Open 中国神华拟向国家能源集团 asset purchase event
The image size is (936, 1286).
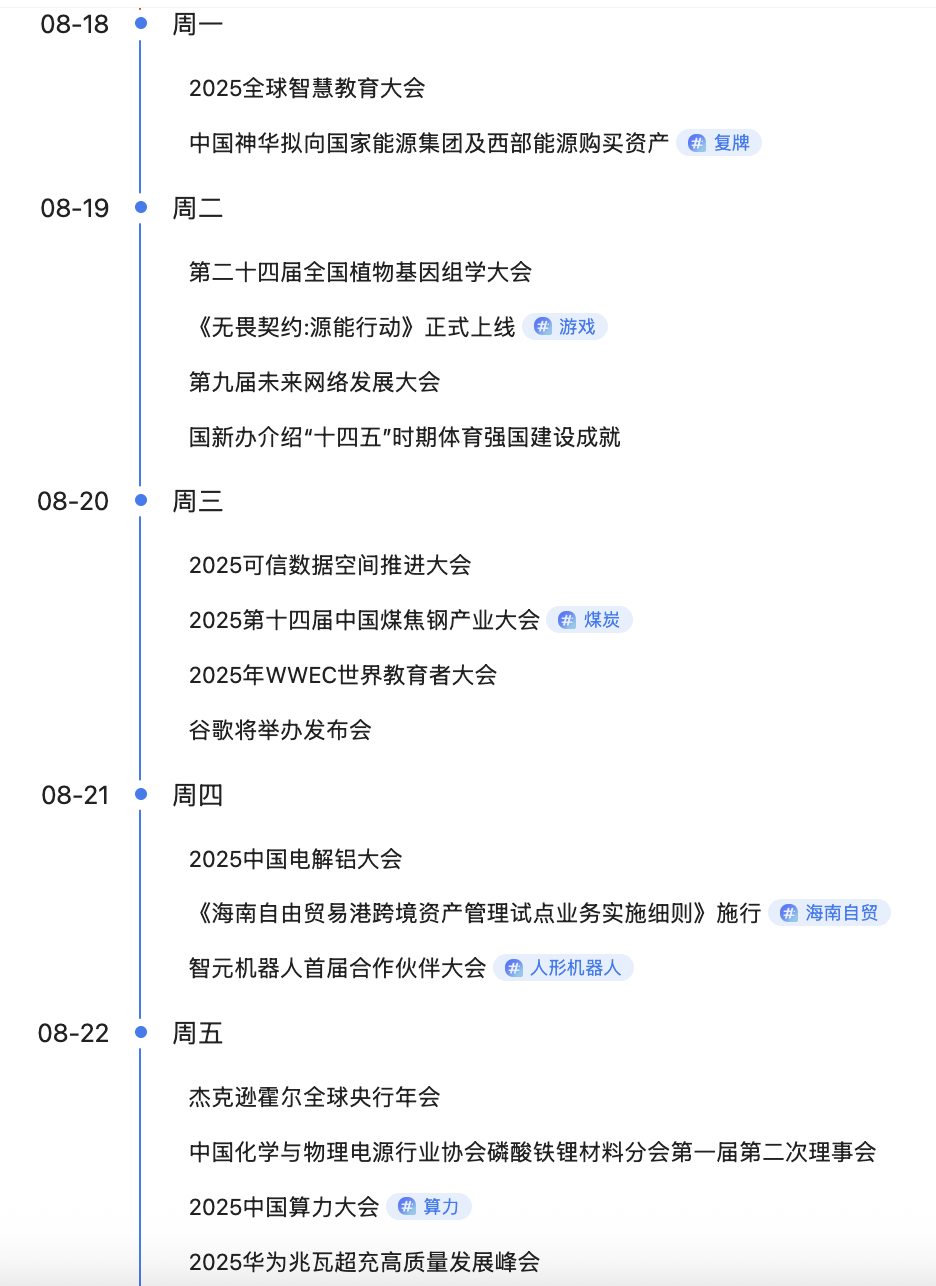click(x=428, y=143)
